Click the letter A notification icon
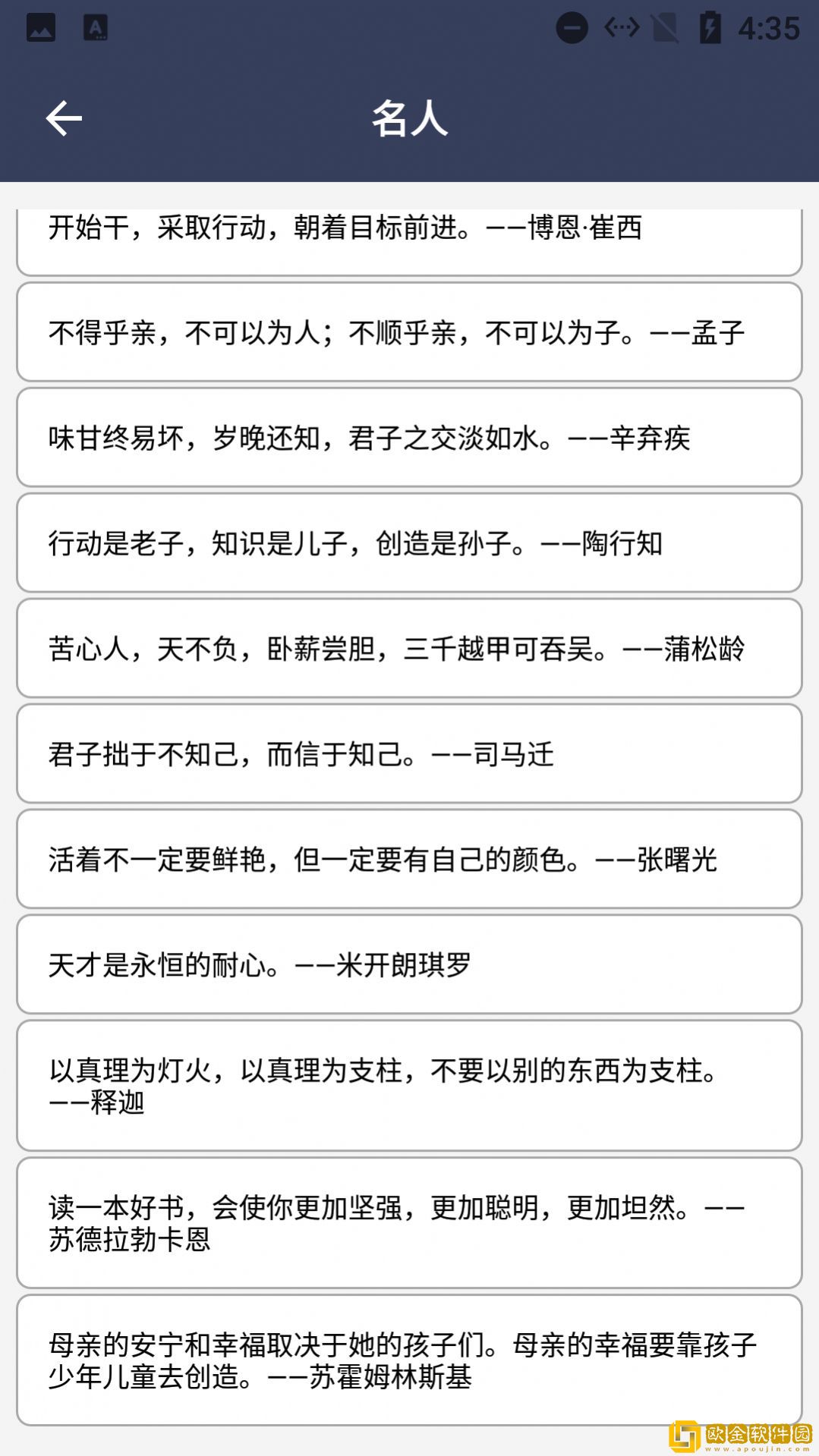The height and width of the screenshot is (1456, 819). [x=96, y=28]
